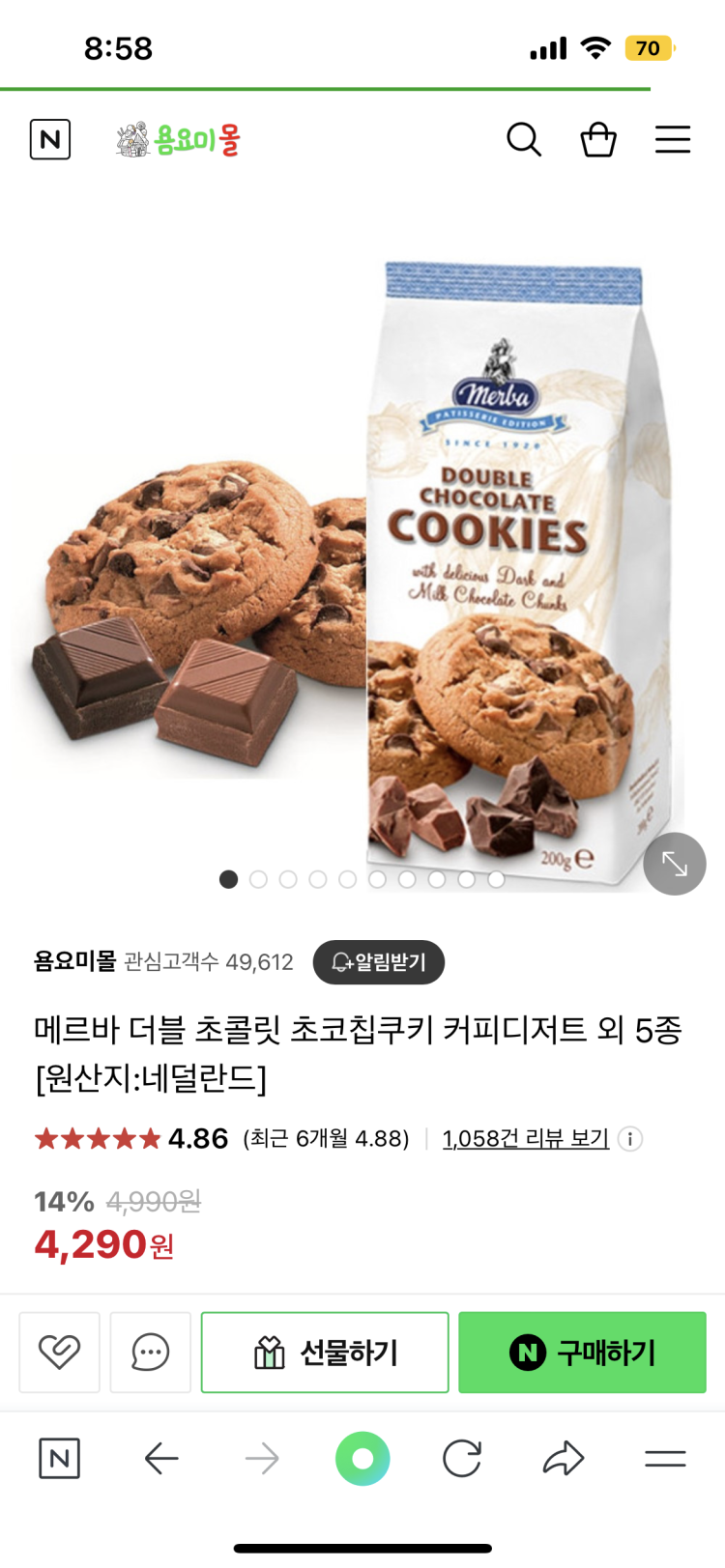Open the review rating info icon
Image resolution: width=725 pixels, height=1568 pixels.
(630, 1139)
